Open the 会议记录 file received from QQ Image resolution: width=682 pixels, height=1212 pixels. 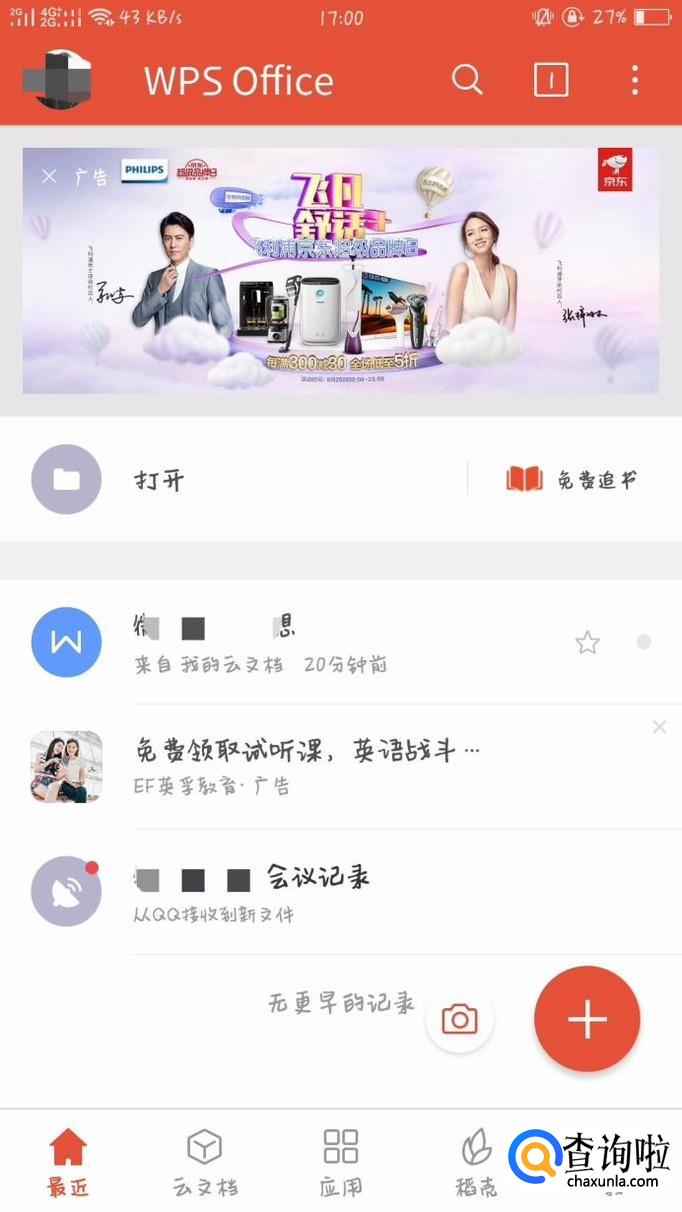click(x=300, y=892)
